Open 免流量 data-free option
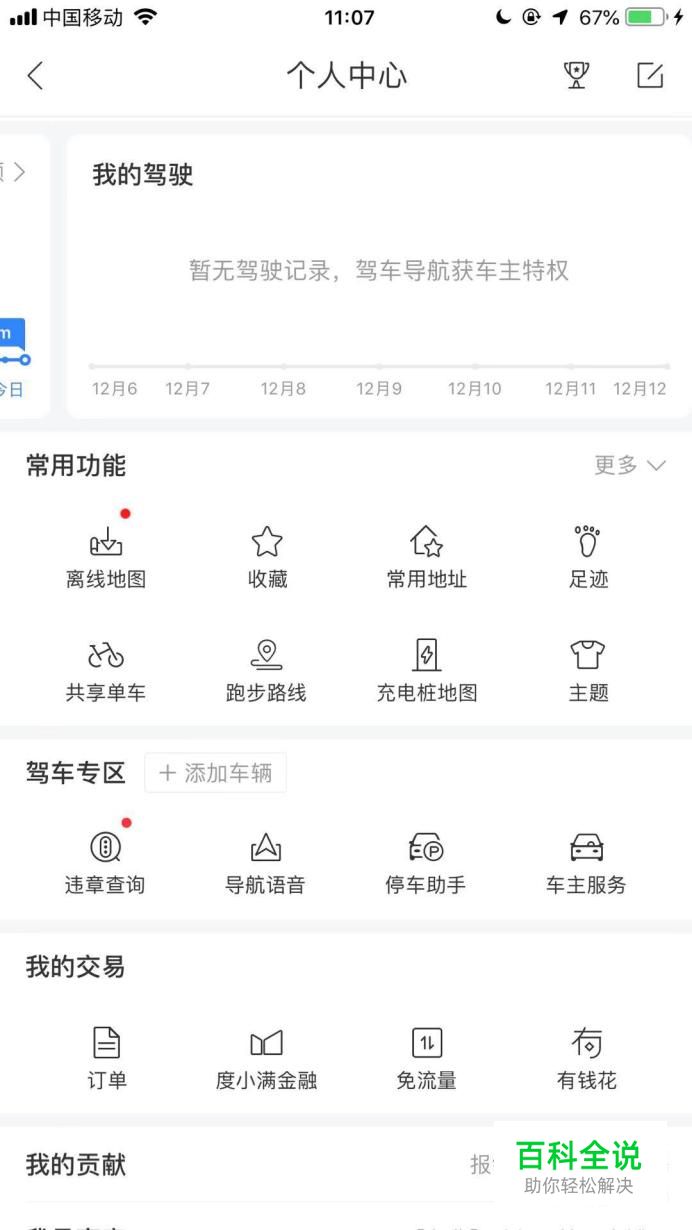Viewport: 692px width, 1230px height. (427, 1059)
